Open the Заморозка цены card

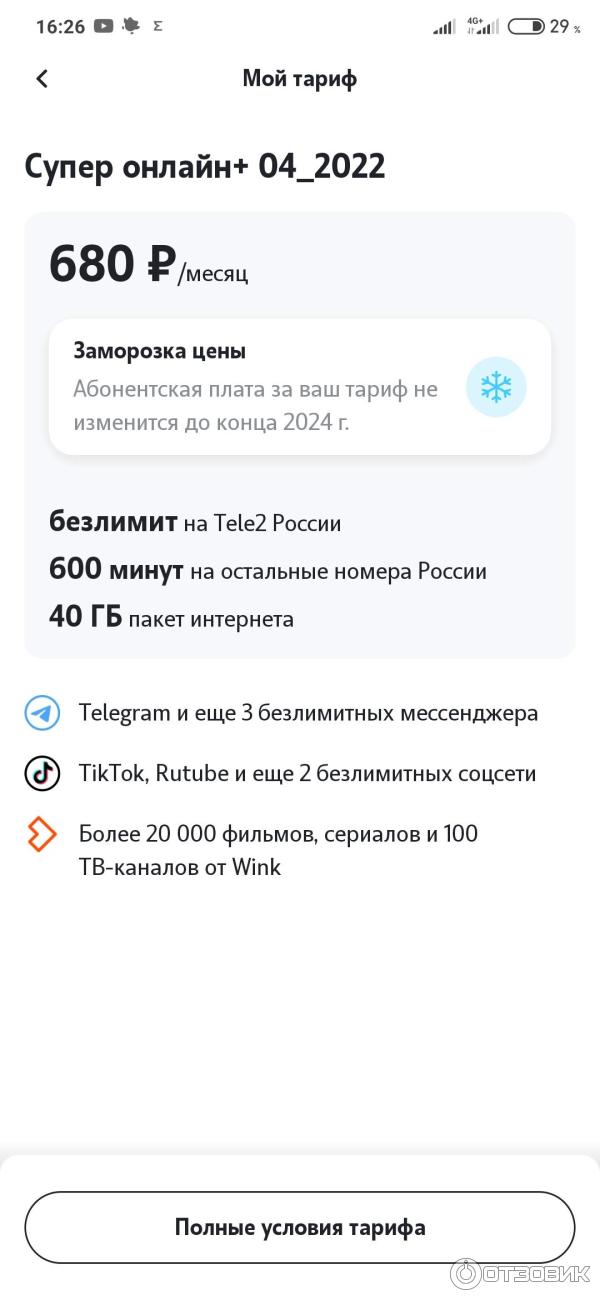[299, 387]
